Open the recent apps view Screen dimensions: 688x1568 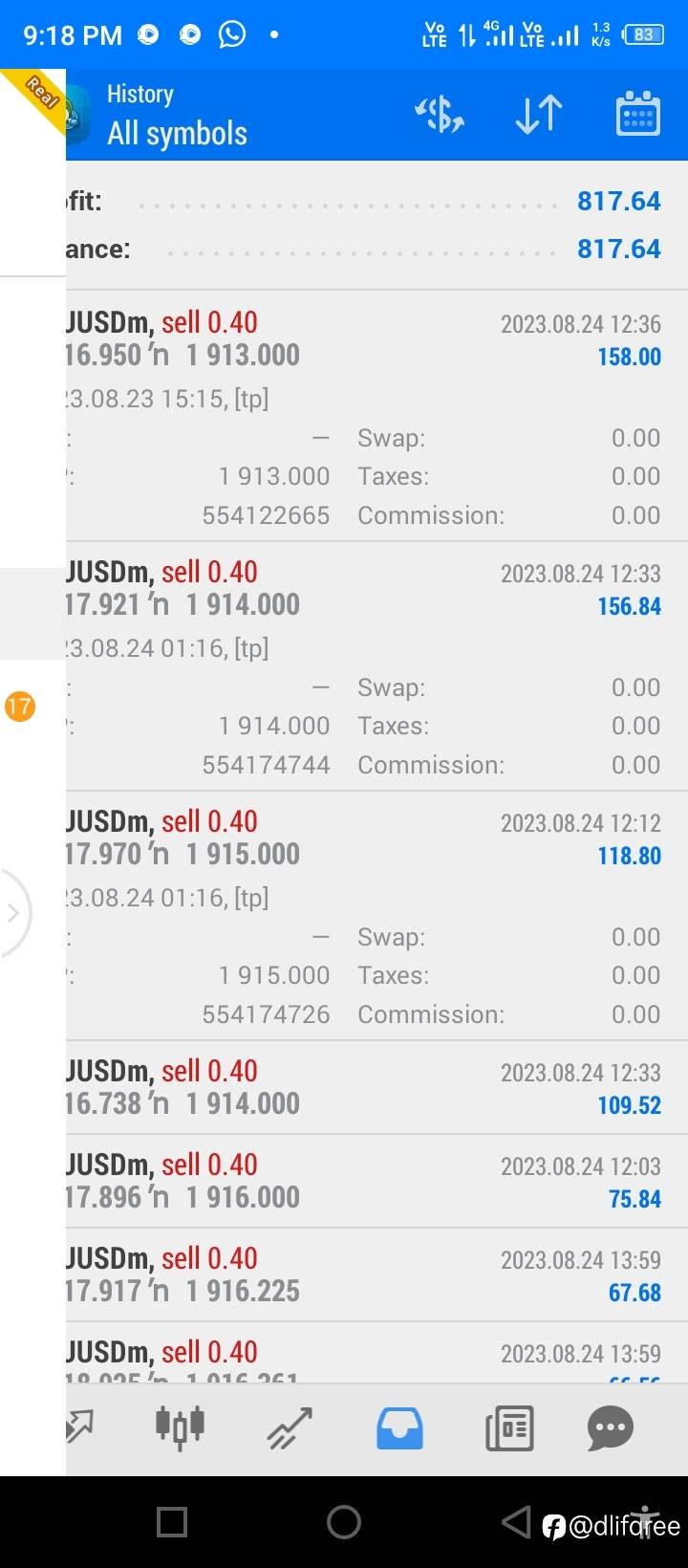pyautogui.click(x=172, y=1521)
